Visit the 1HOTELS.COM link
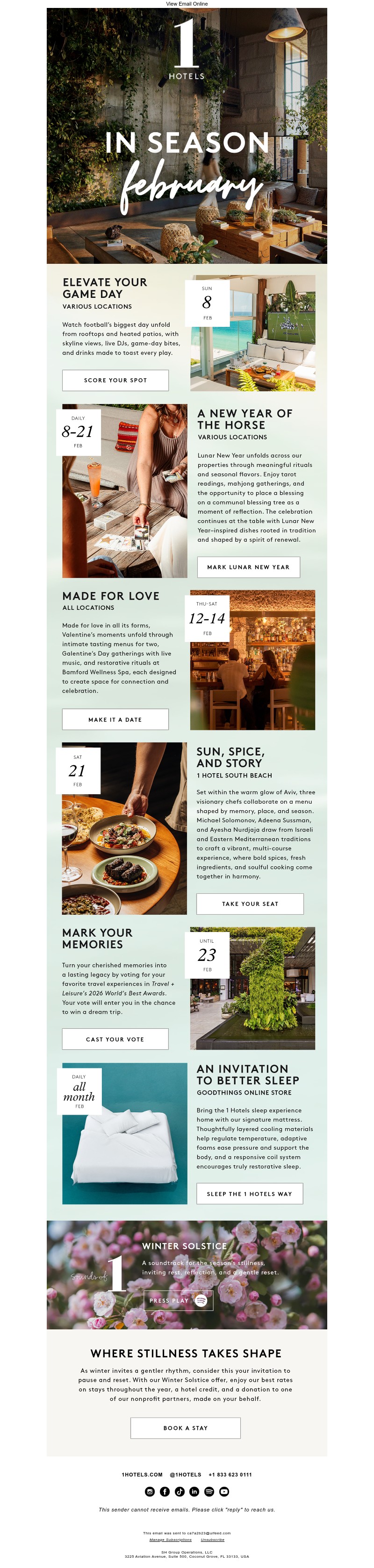 (142, 1475)
